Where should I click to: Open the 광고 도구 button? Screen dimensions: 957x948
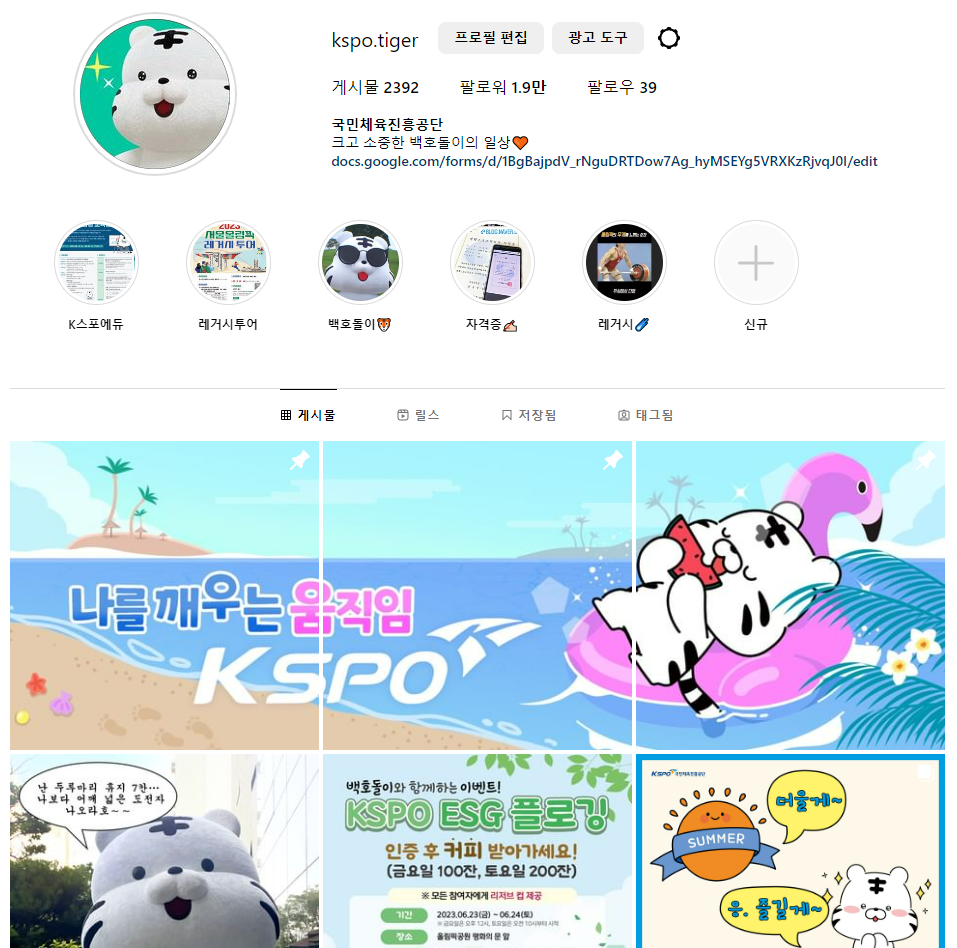[597, 38]
